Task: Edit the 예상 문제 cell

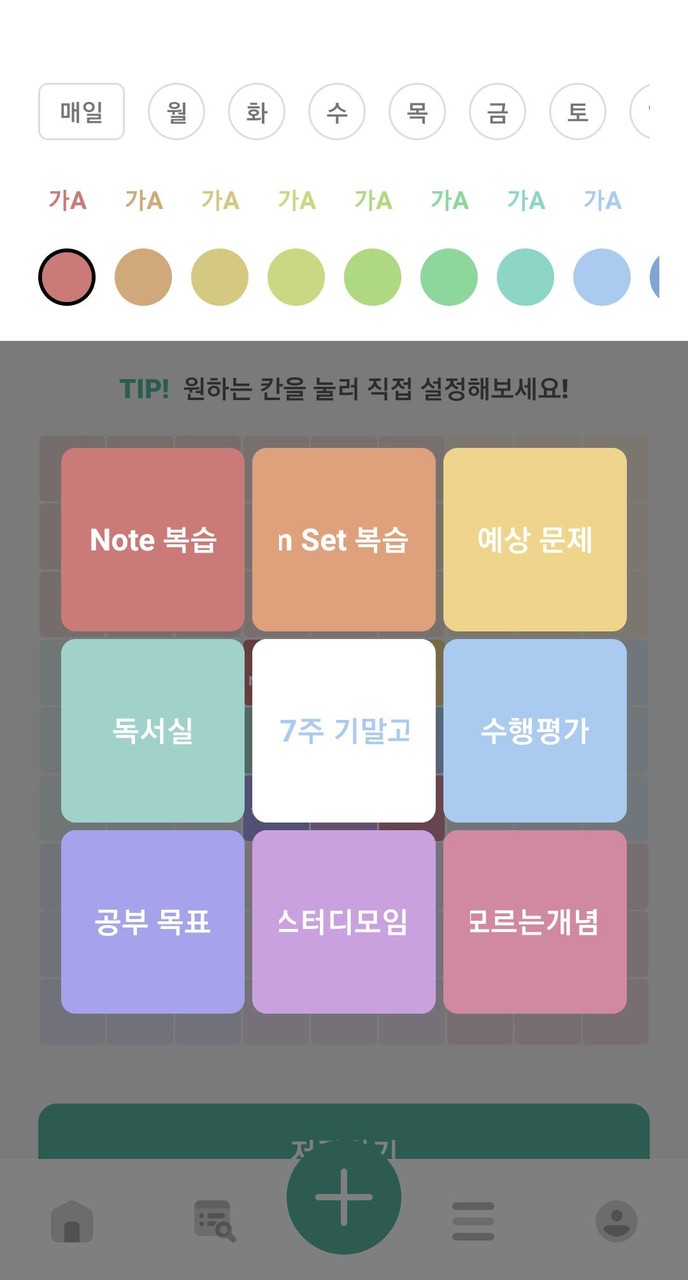Action: click(535, 540)
